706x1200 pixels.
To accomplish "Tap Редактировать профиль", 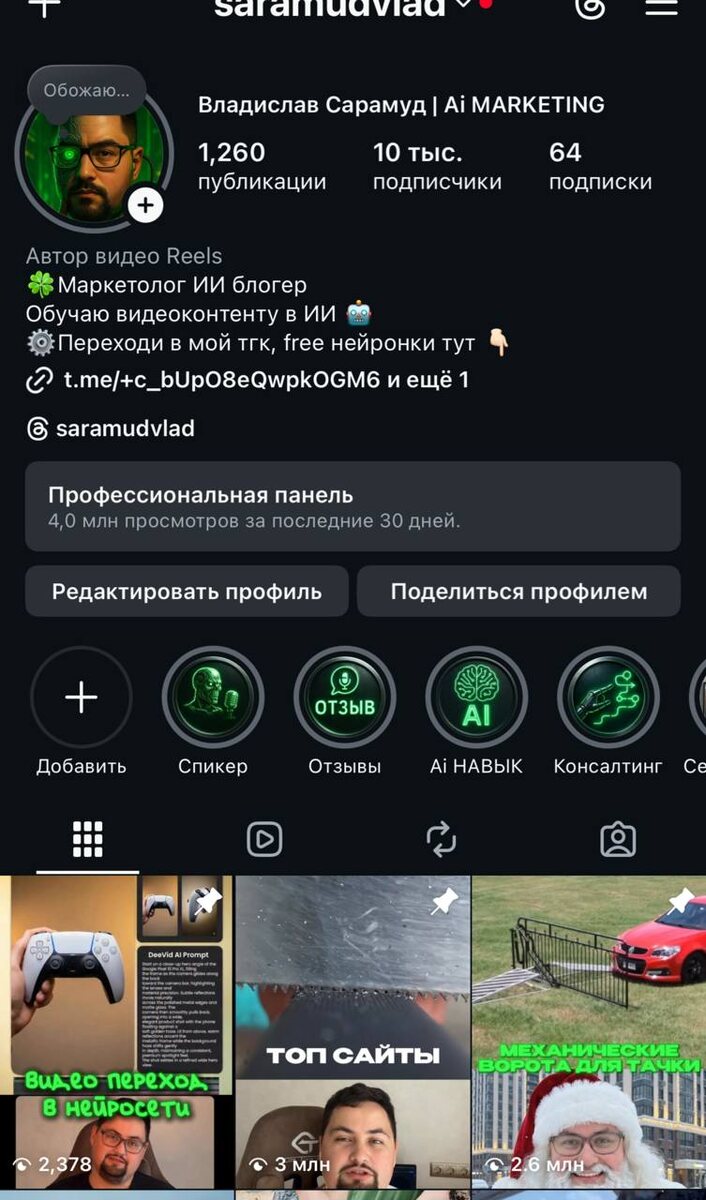I will coord(187,591).
